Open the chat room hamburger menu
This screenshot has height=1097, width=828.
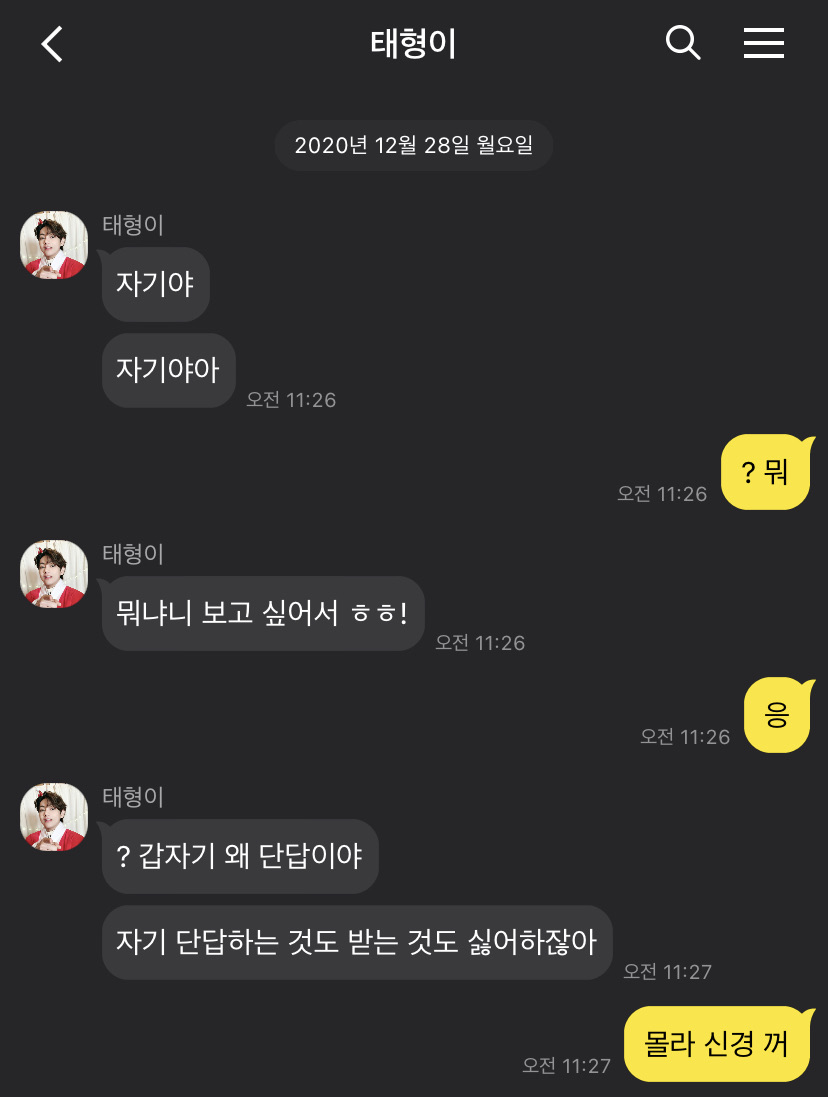(763, 43)
